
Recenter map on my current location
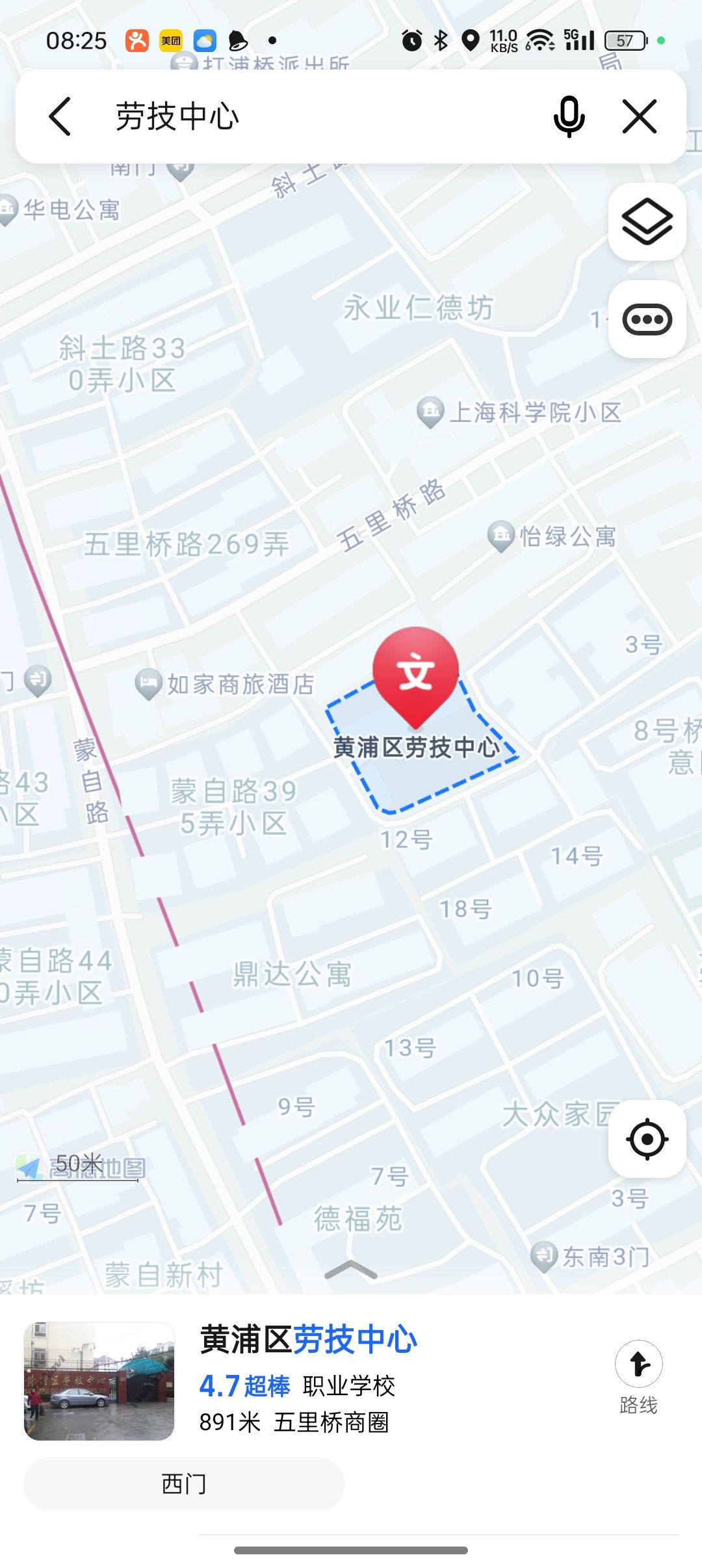click(647, 1139)
